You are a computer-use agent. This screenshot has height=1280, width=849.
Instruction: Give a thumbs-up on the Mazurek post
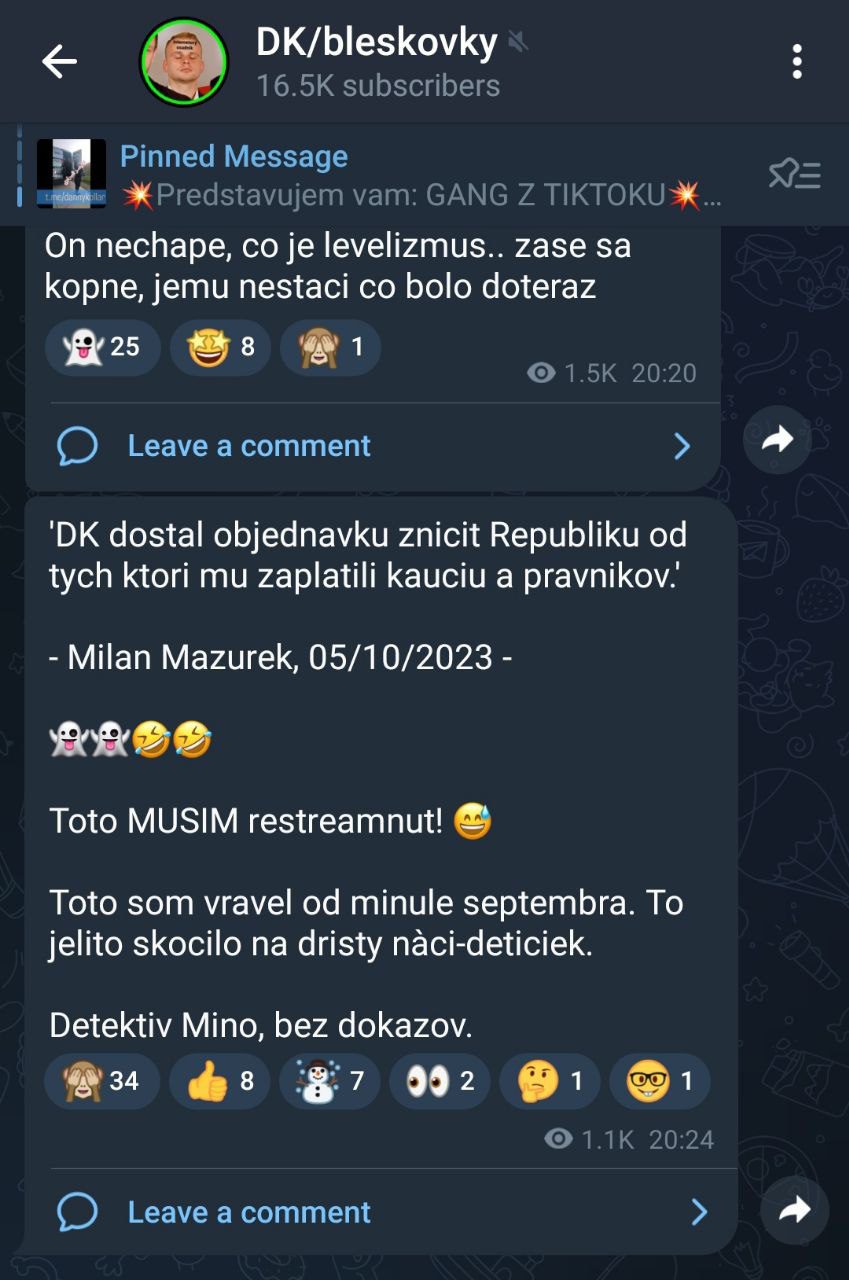point(220,1081)
